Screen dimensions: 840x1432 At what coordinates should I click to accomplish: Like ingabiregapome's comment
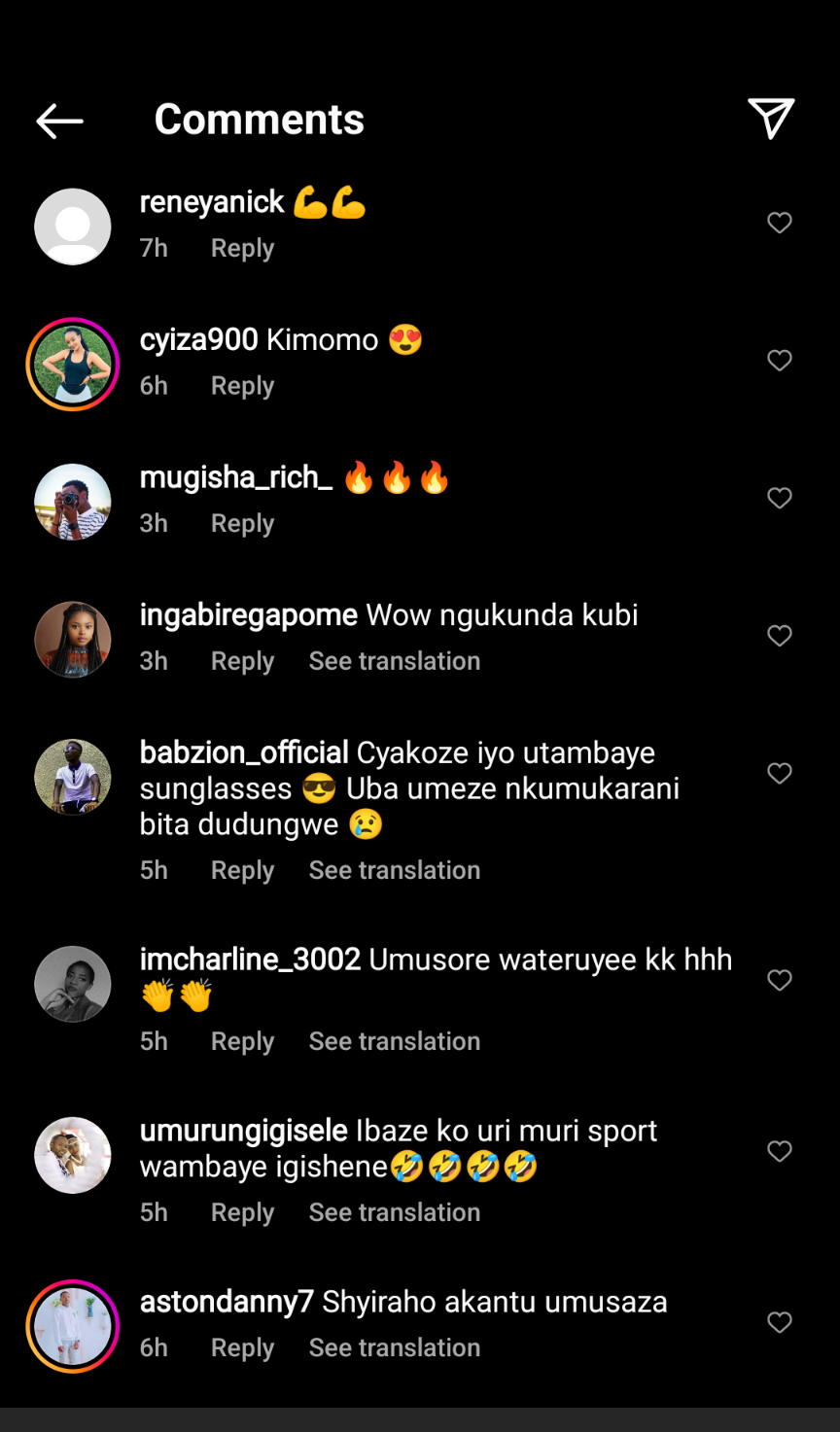point(780,636)
